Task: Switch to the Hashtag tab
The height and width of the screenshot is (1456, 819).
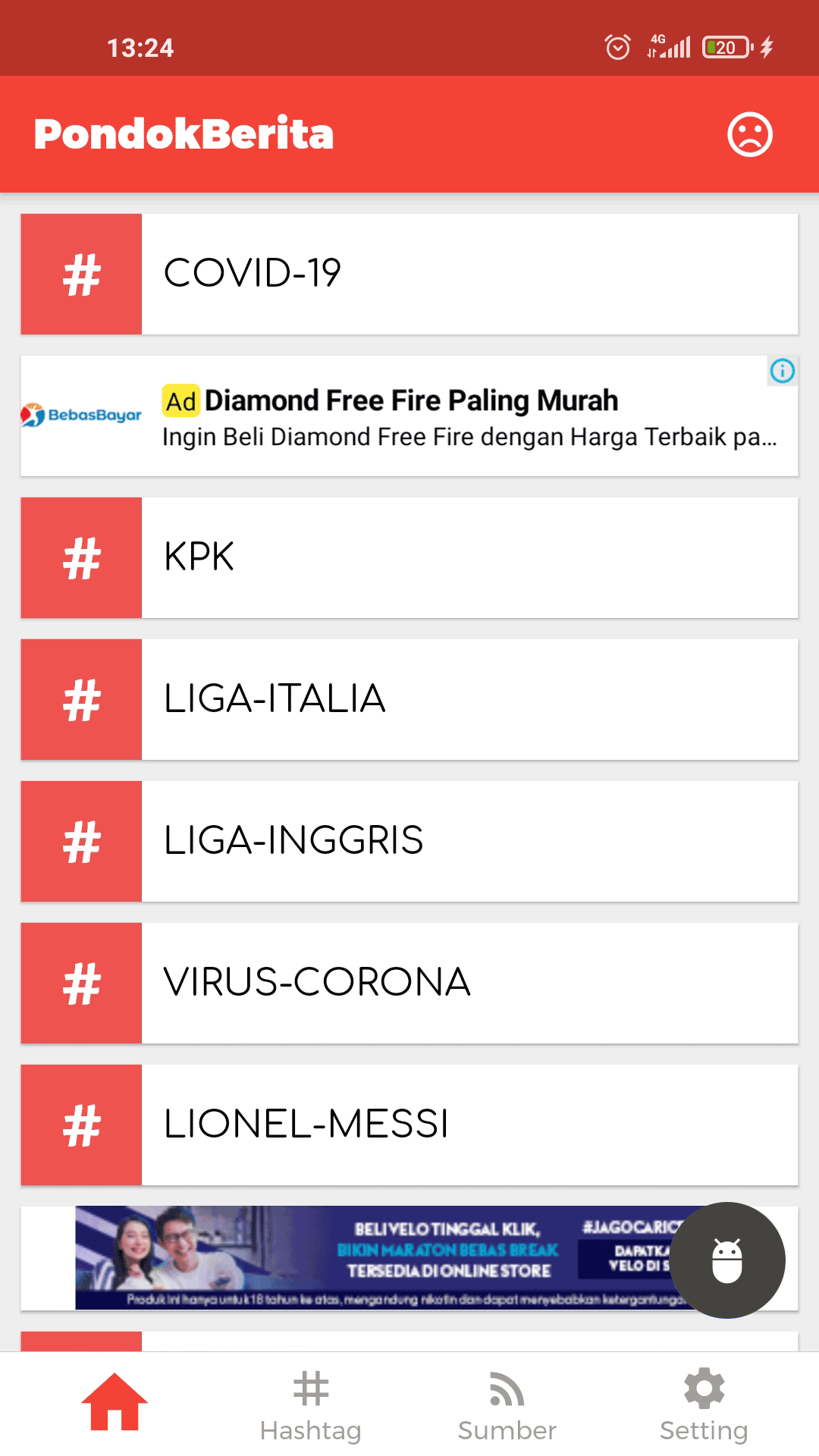Action: click(311, 1405)
